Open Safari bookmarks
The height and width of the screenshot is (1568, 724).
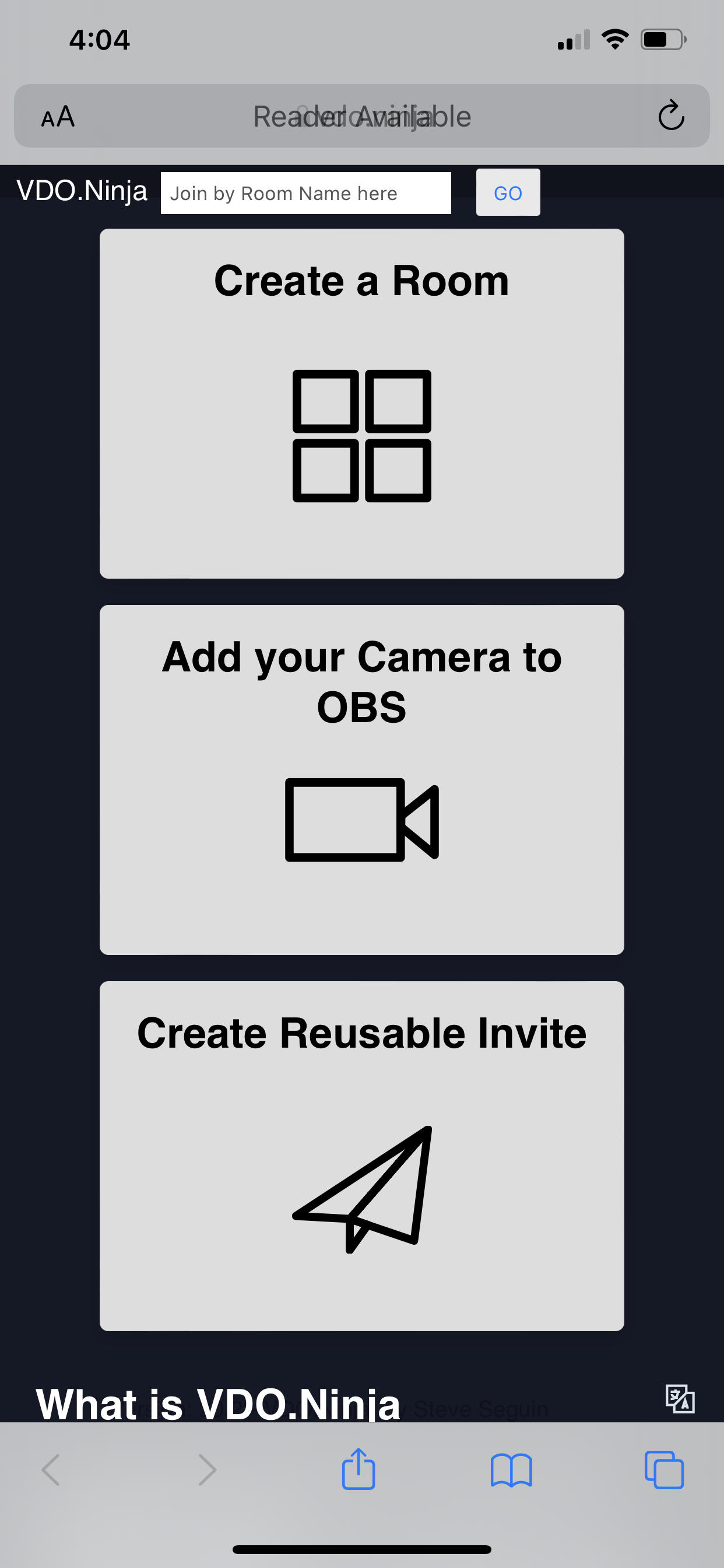click(x=511, y=1471)
